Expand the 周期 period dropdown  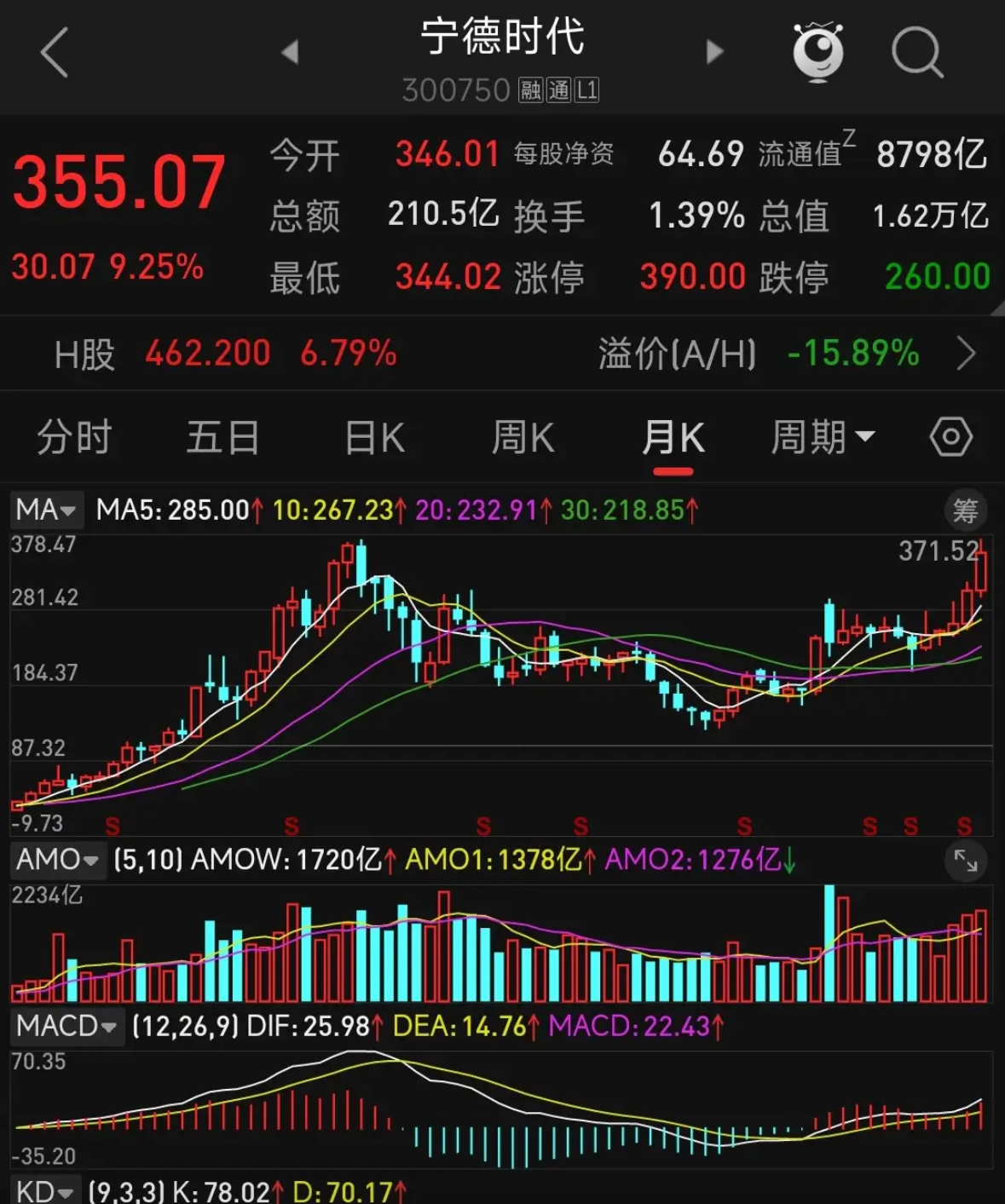823,438
